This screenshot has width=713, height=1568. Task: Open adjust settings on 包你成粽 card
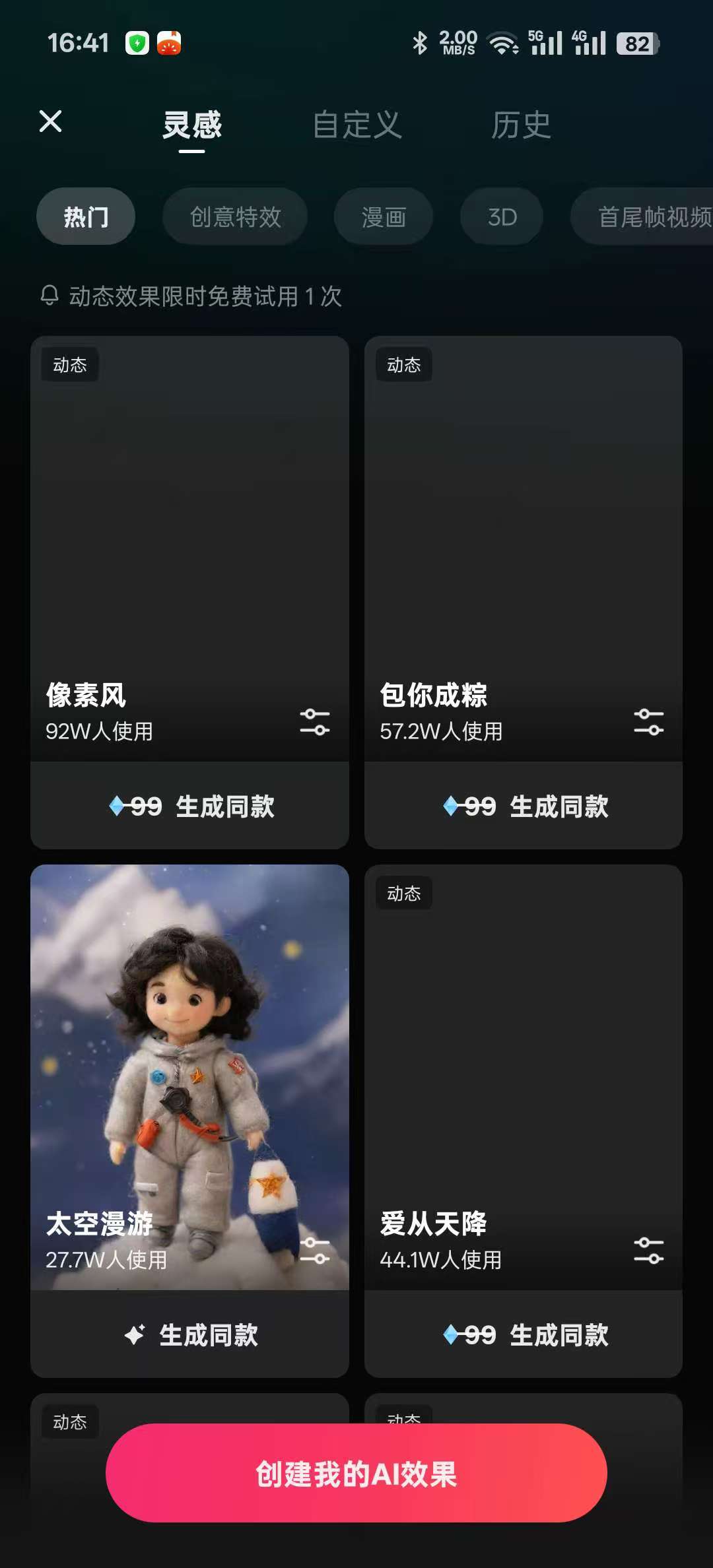[648, 722]
